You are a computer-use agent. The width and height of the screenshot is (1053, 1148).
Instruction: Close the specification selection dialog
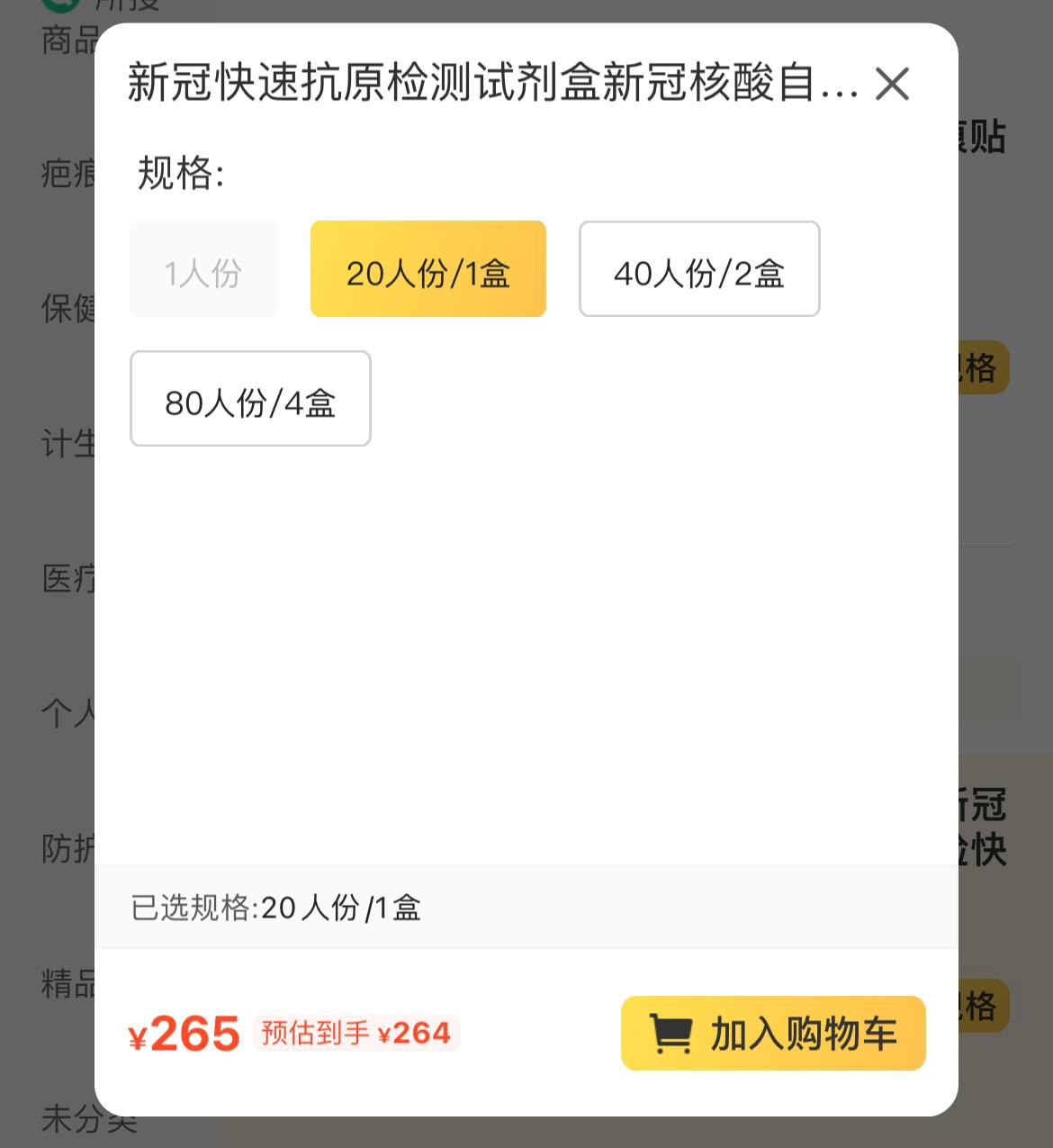pos(892,84)
